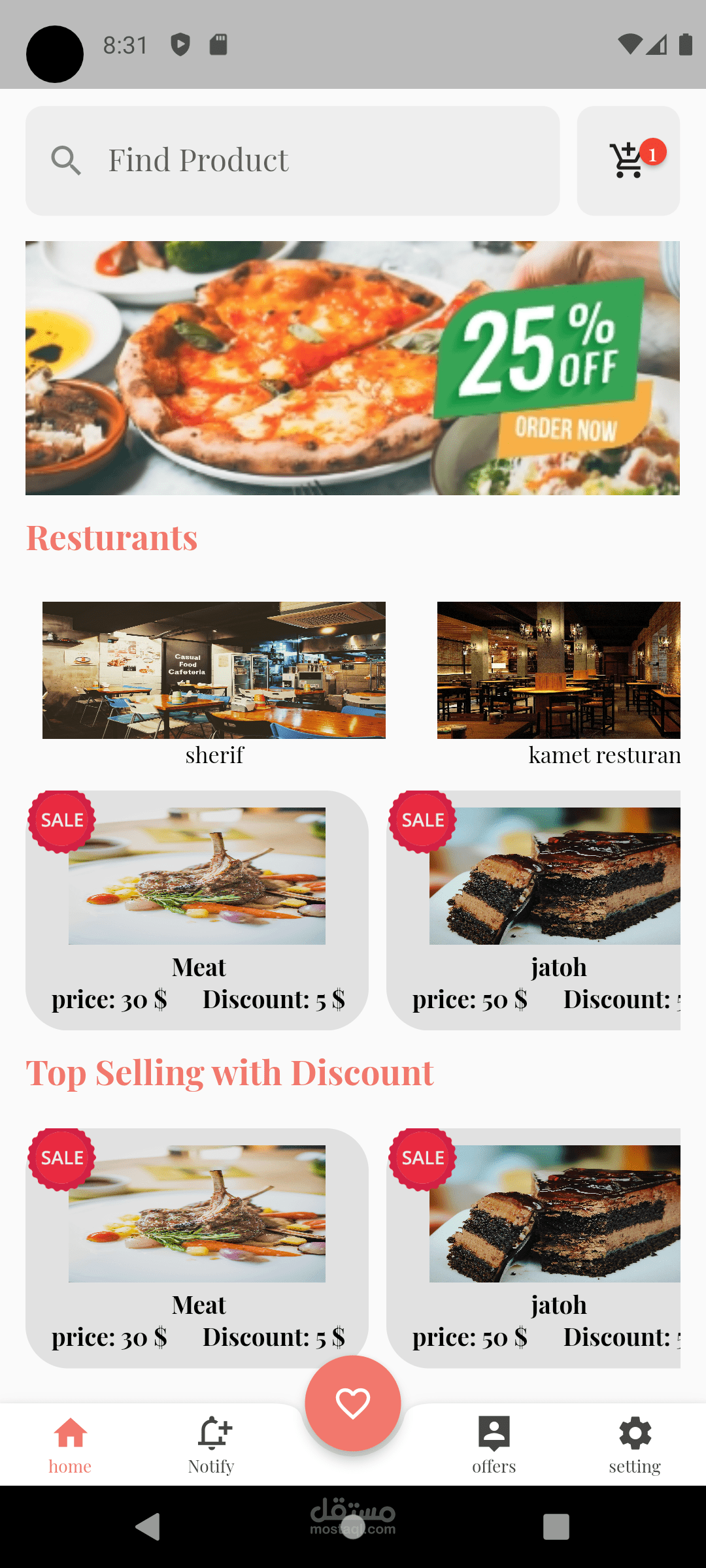706x1568 pixels.
Task: View the Meat card under Resturants
Action: click(x=197, y=909)
